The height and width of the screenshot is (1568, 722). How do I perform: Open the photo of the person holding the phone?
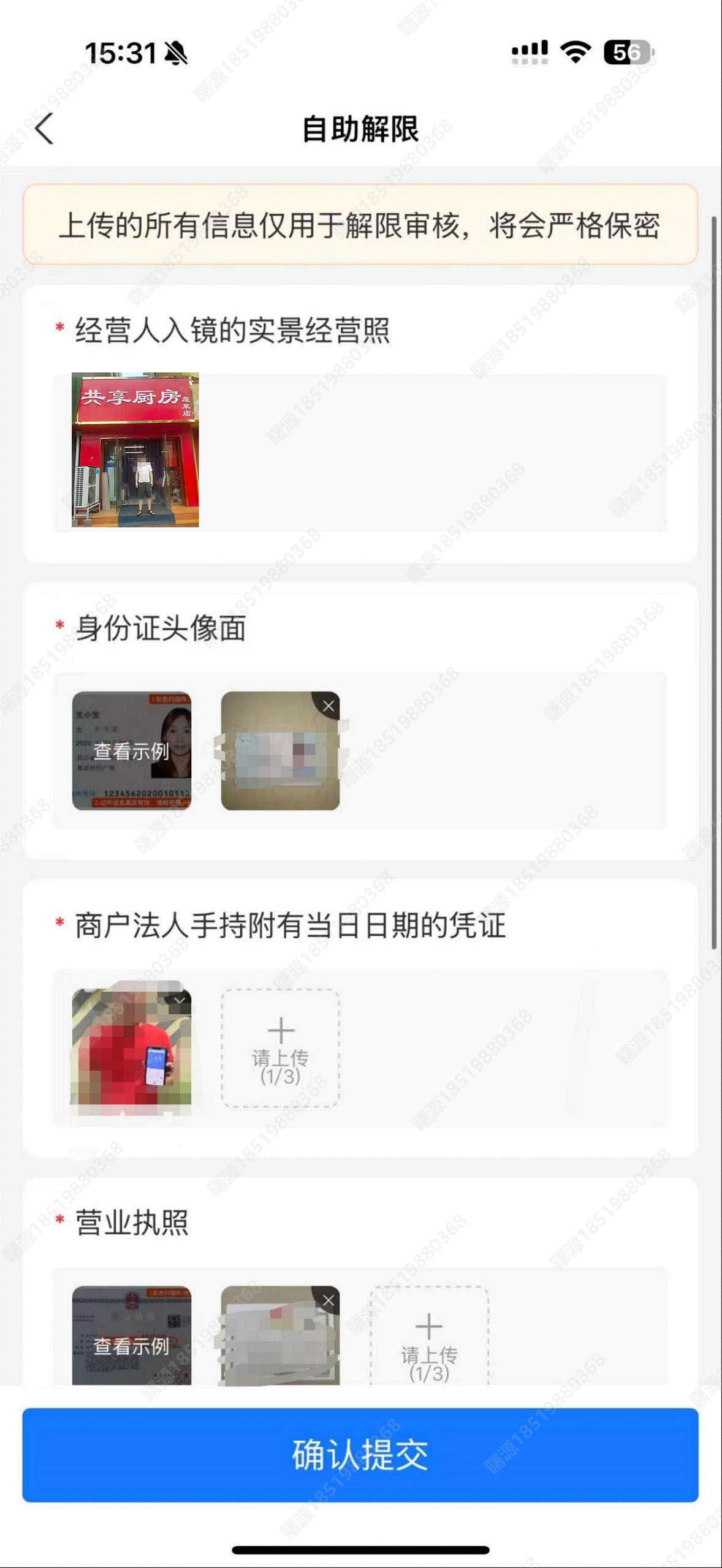coord(131,1047)
